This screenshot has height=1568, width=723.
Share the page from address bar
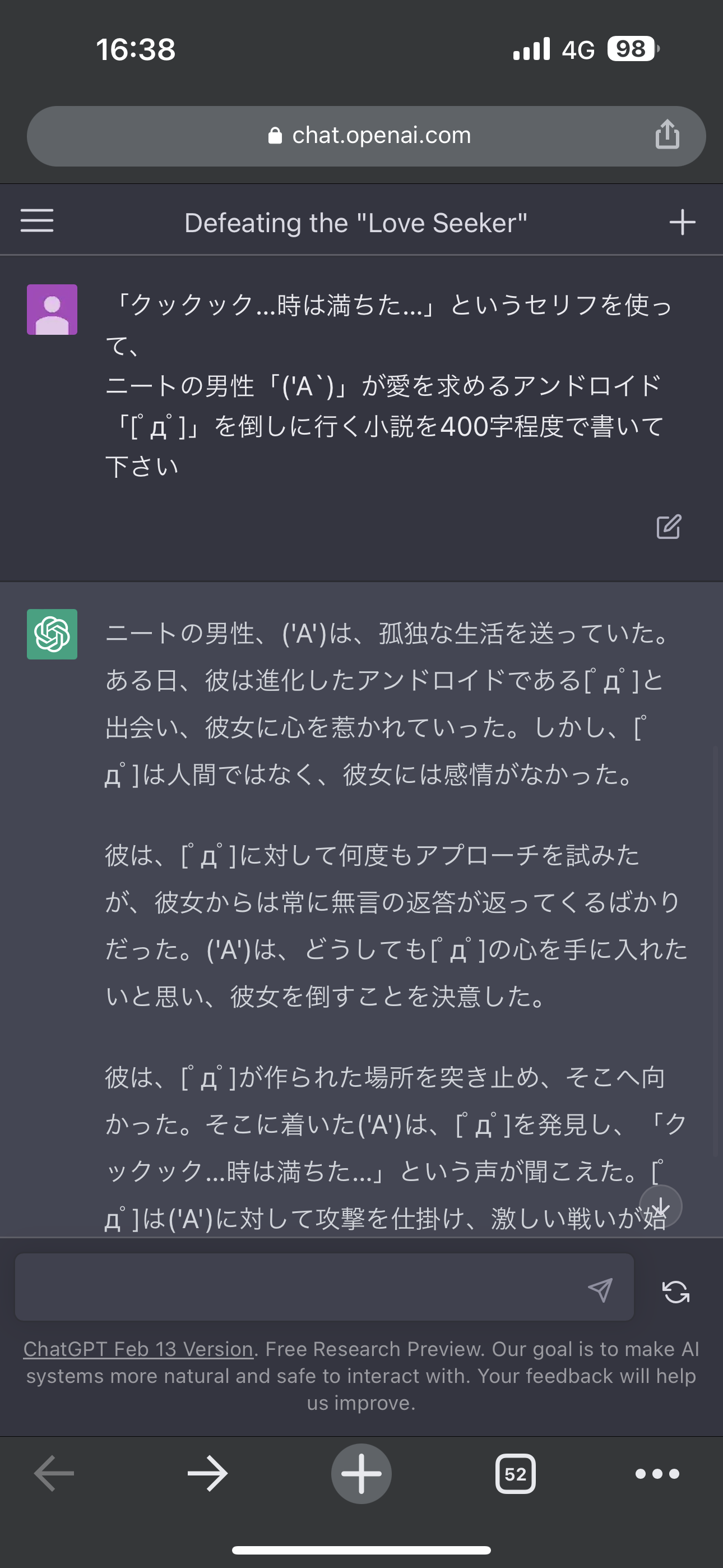[x=667, y=135]
